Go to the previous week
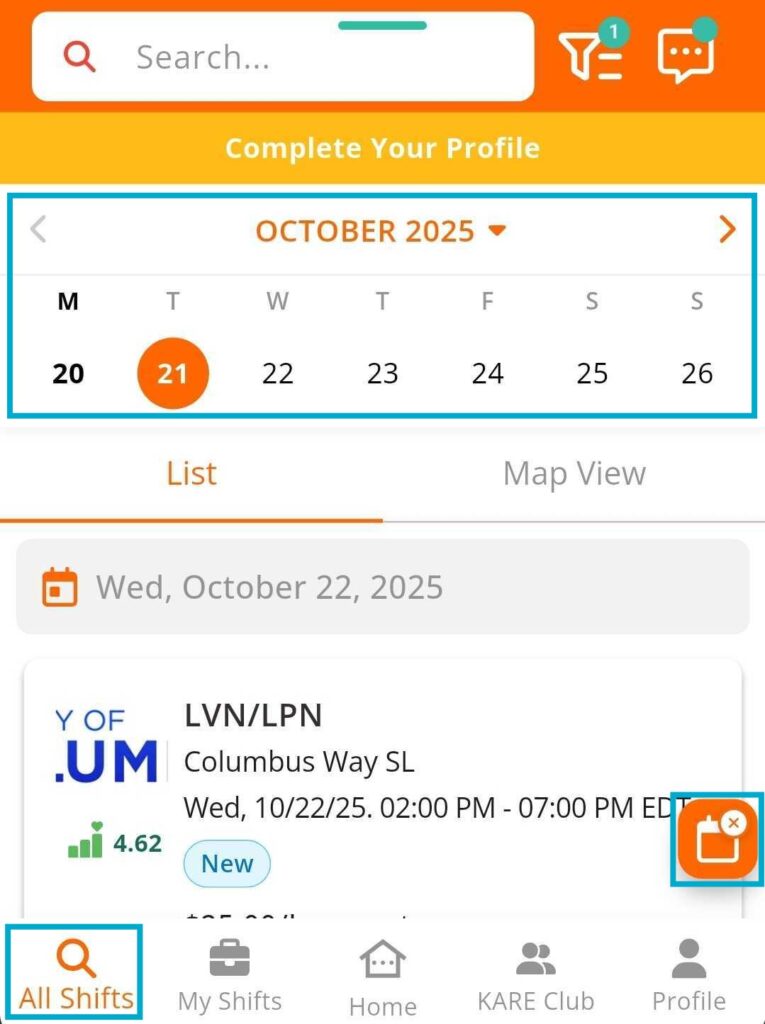The height and width of the screenshot is (1024, 765). [38, 230]
